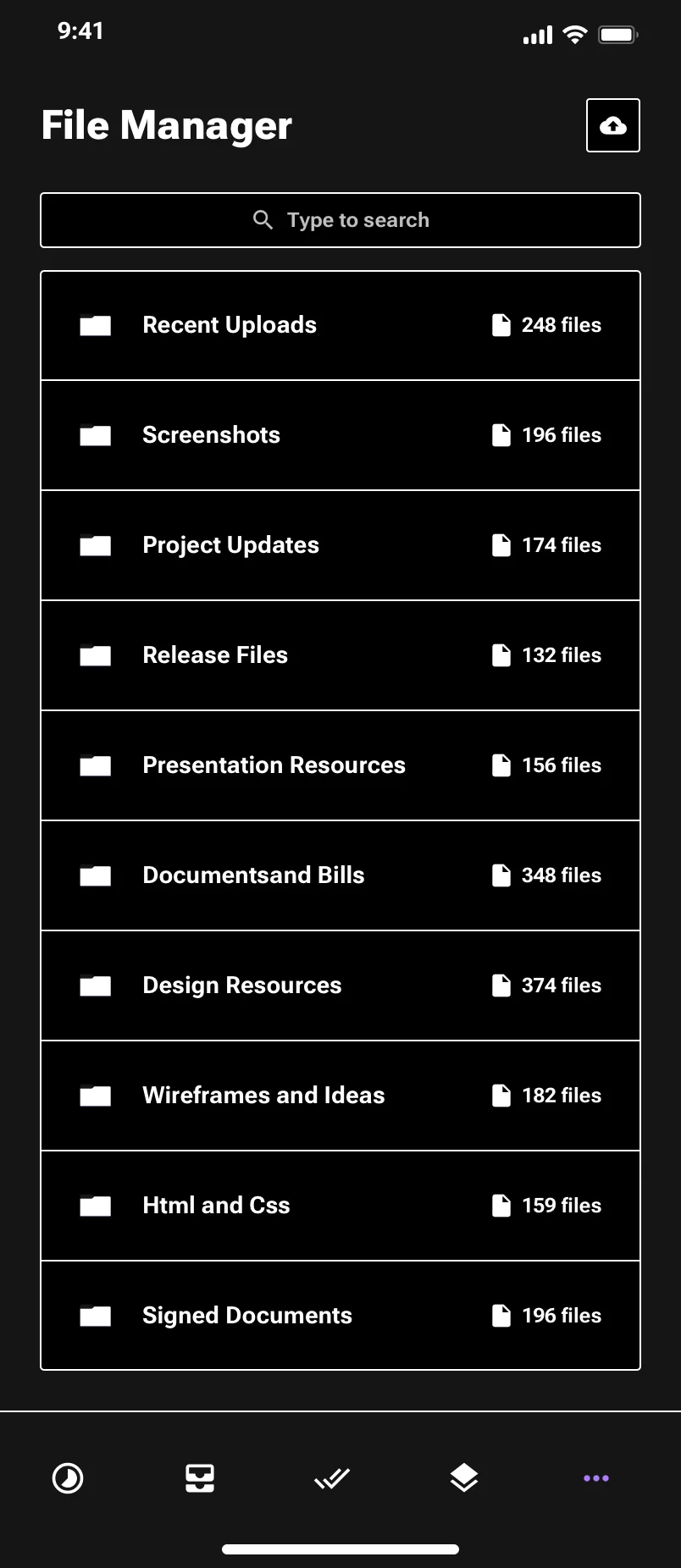The height and width of the screenshot is (1568, 681).
Task: Select the storage archive icon in bottom navigation
Action: click(199, 1477)
